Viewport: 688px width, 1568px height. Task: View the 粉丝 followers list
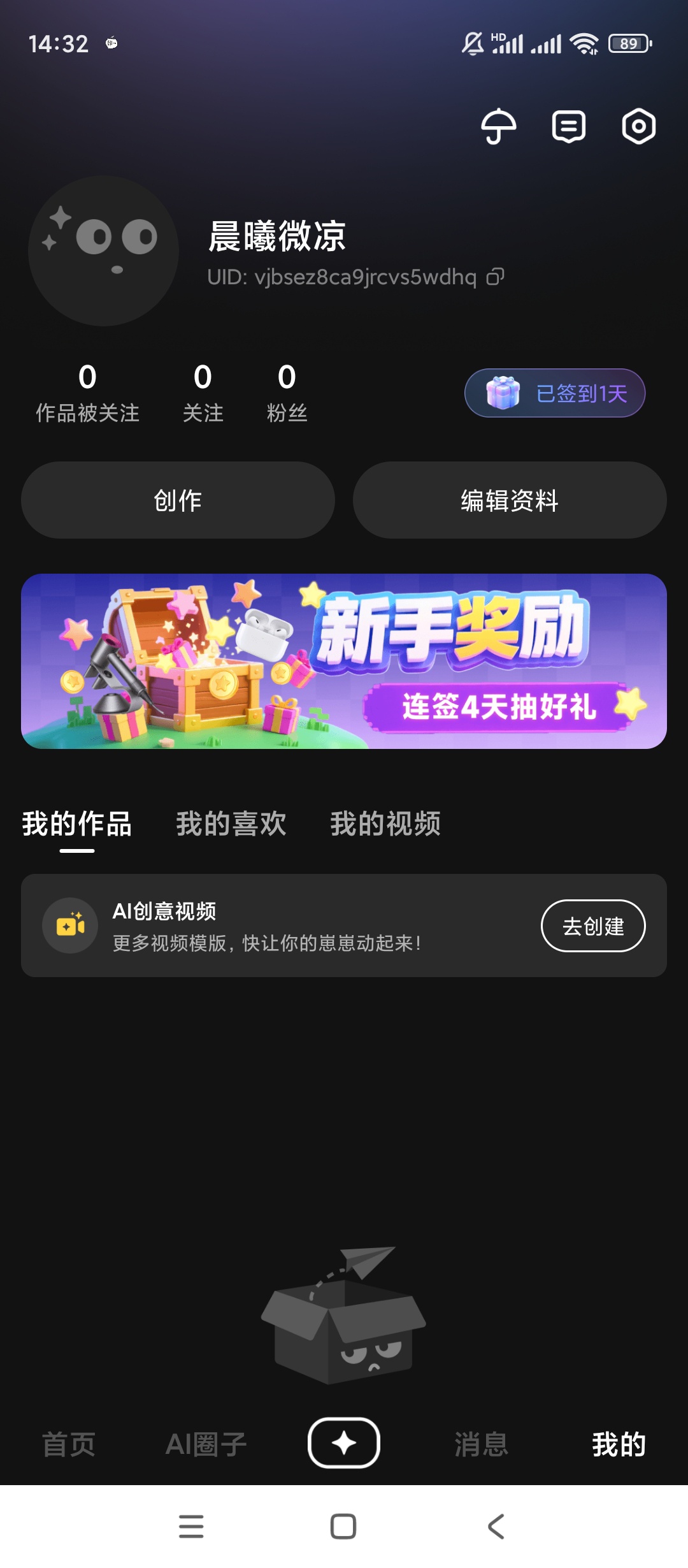point(287,393)
